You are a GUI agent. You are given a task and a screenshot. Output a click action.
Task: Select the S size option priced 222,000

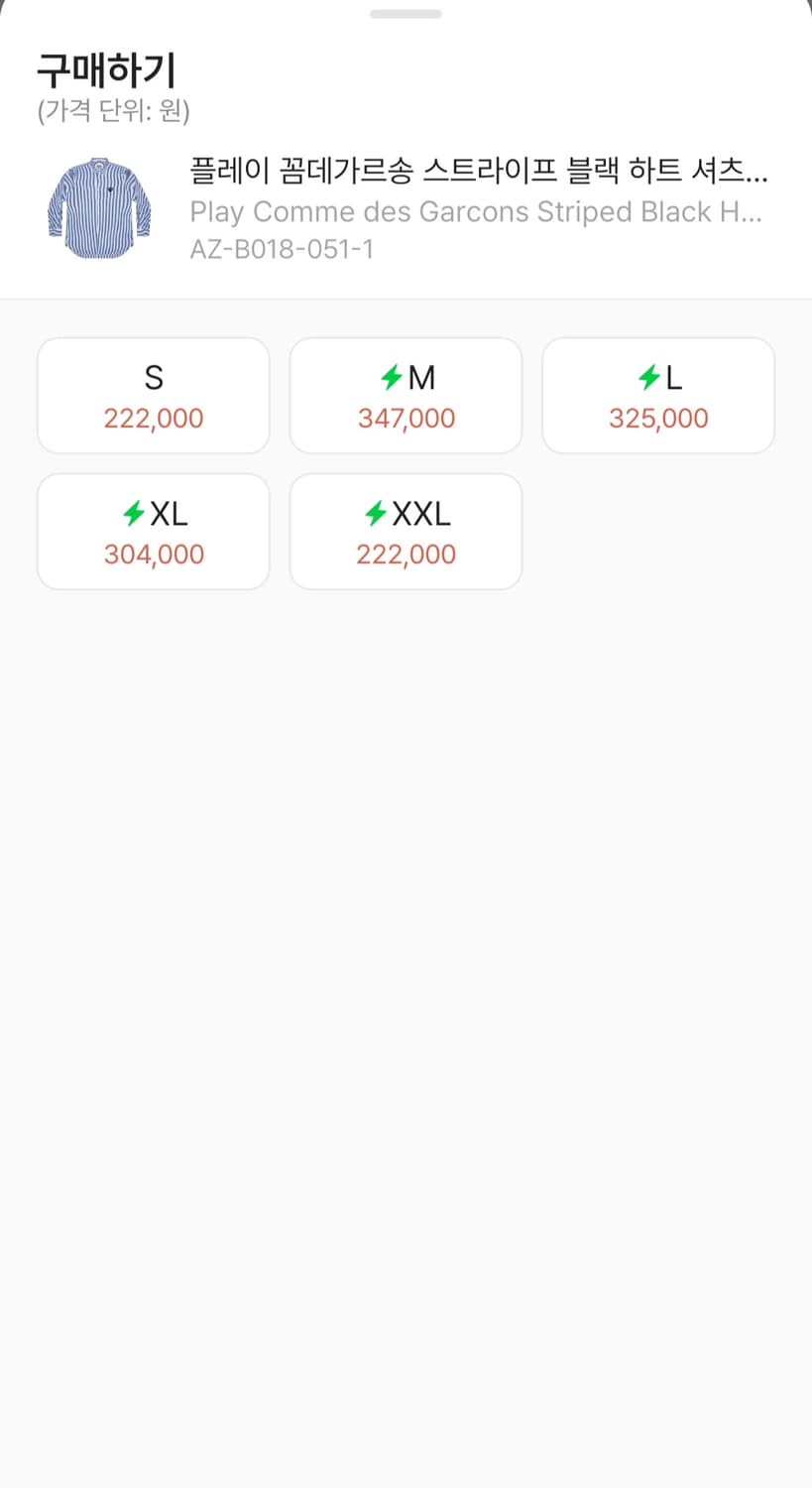153,395
